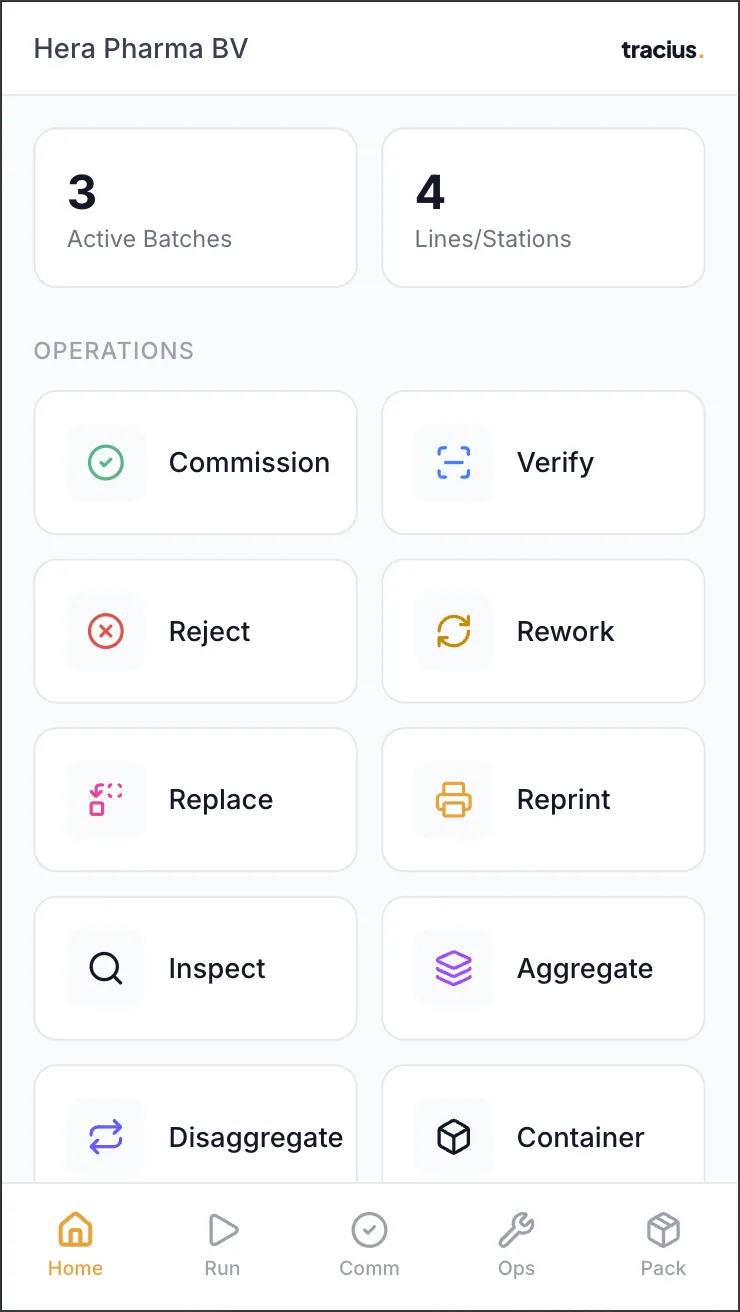Image resolution: width=740 pixels, height=1312 pixels.
Task: Select the Rework refresh icon
Action: pyautogui.click(x=452, y=631)
